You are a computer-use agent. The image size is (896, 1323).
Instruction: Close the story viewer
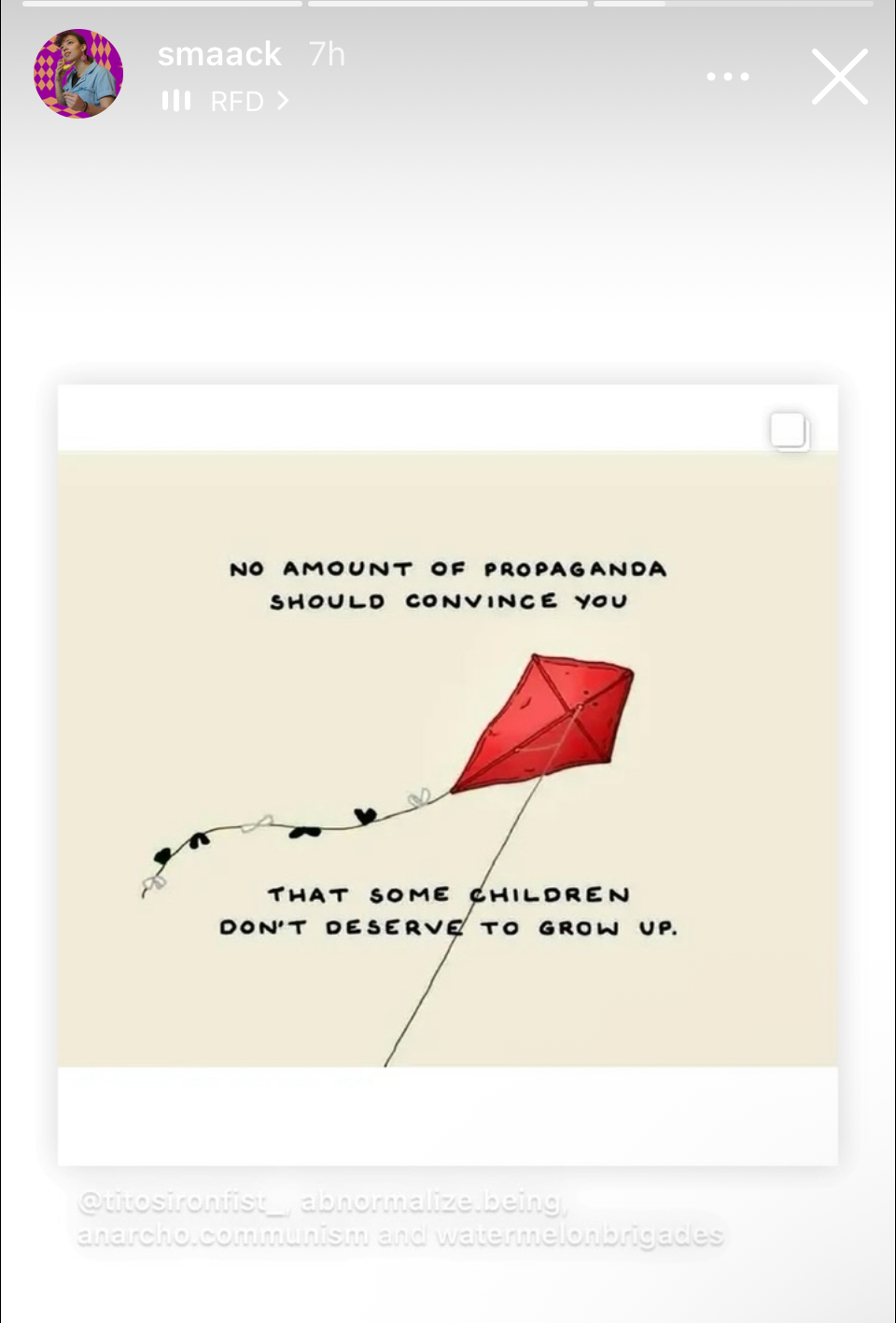(839, 77)
